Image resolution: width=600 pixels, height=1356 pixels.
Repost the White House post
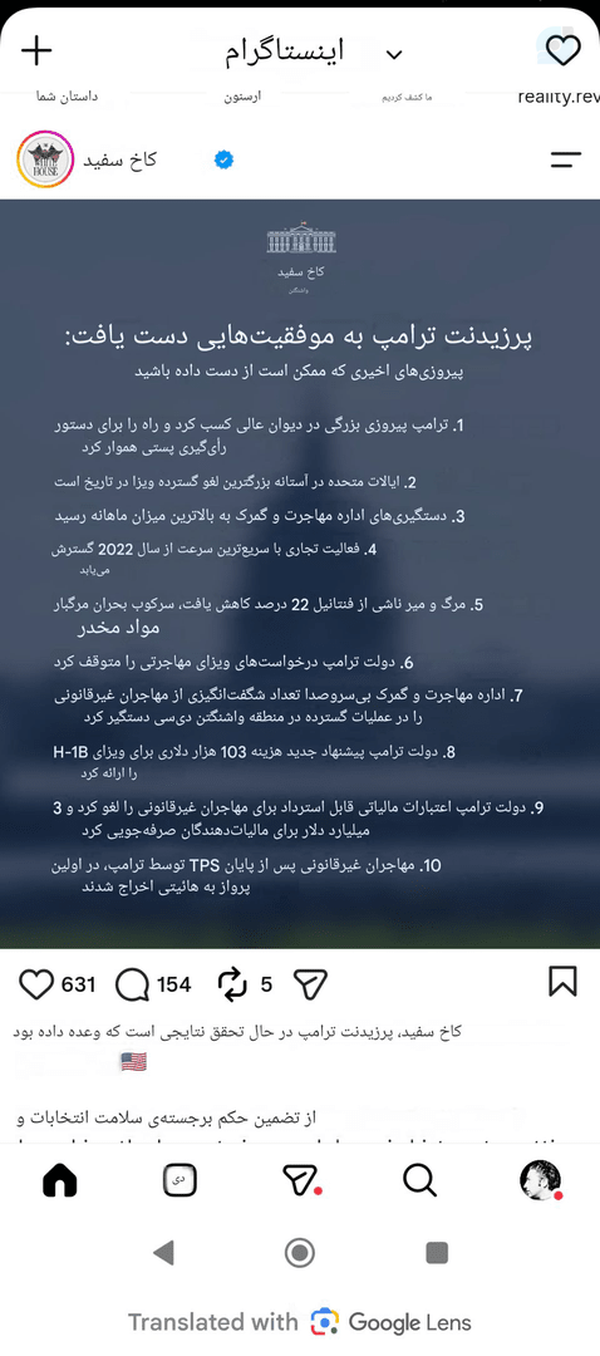click(x=232, y=985)
